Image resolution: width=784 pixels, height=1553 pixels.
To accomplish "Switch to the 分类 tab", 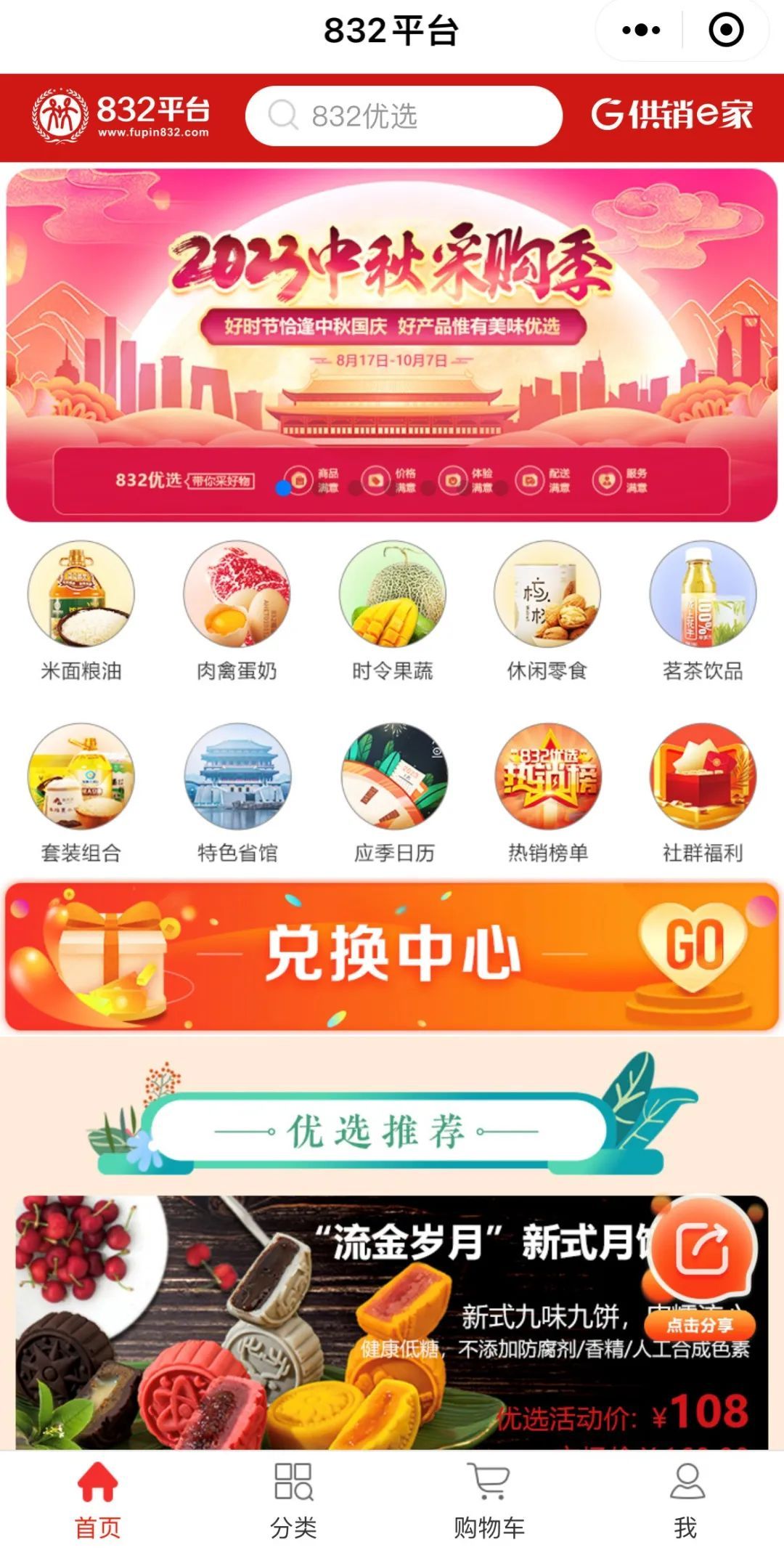I will 293,1501.
